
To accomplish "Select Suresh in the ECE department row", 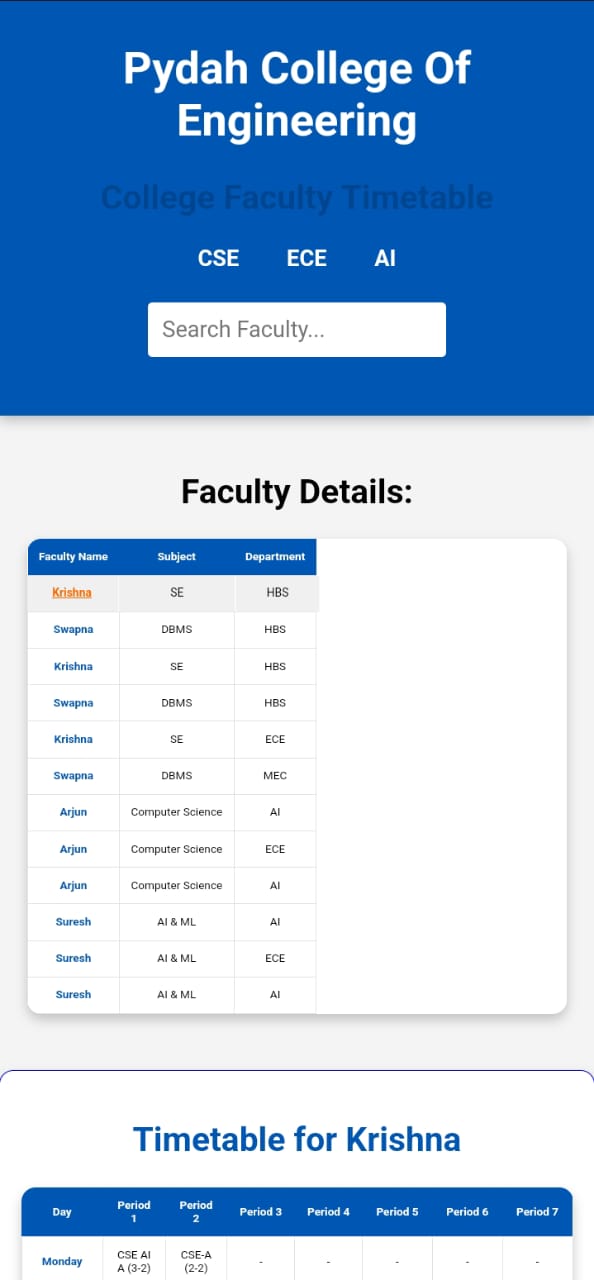I will (x=73, y=958).
